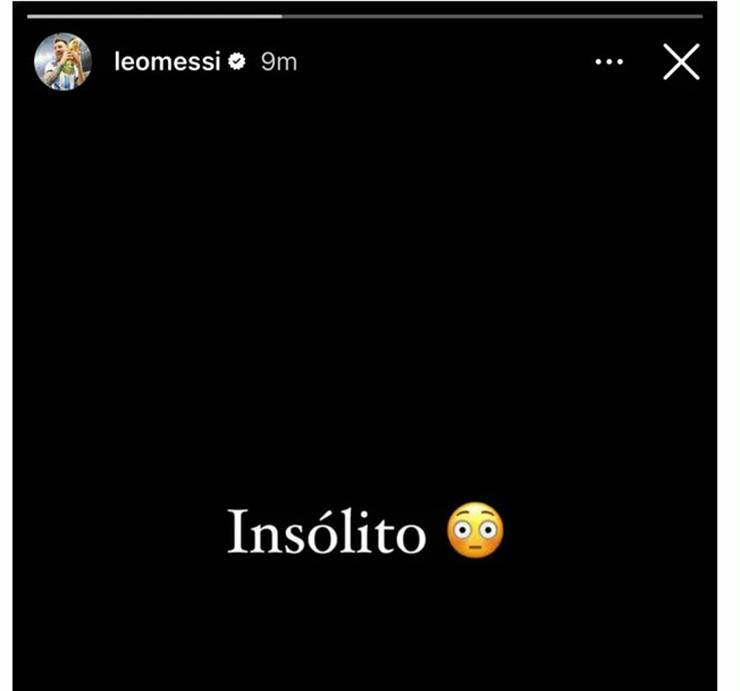Tap the leomessi username
The height and width of the screenshot is (691, 740).
coord(167,62)
